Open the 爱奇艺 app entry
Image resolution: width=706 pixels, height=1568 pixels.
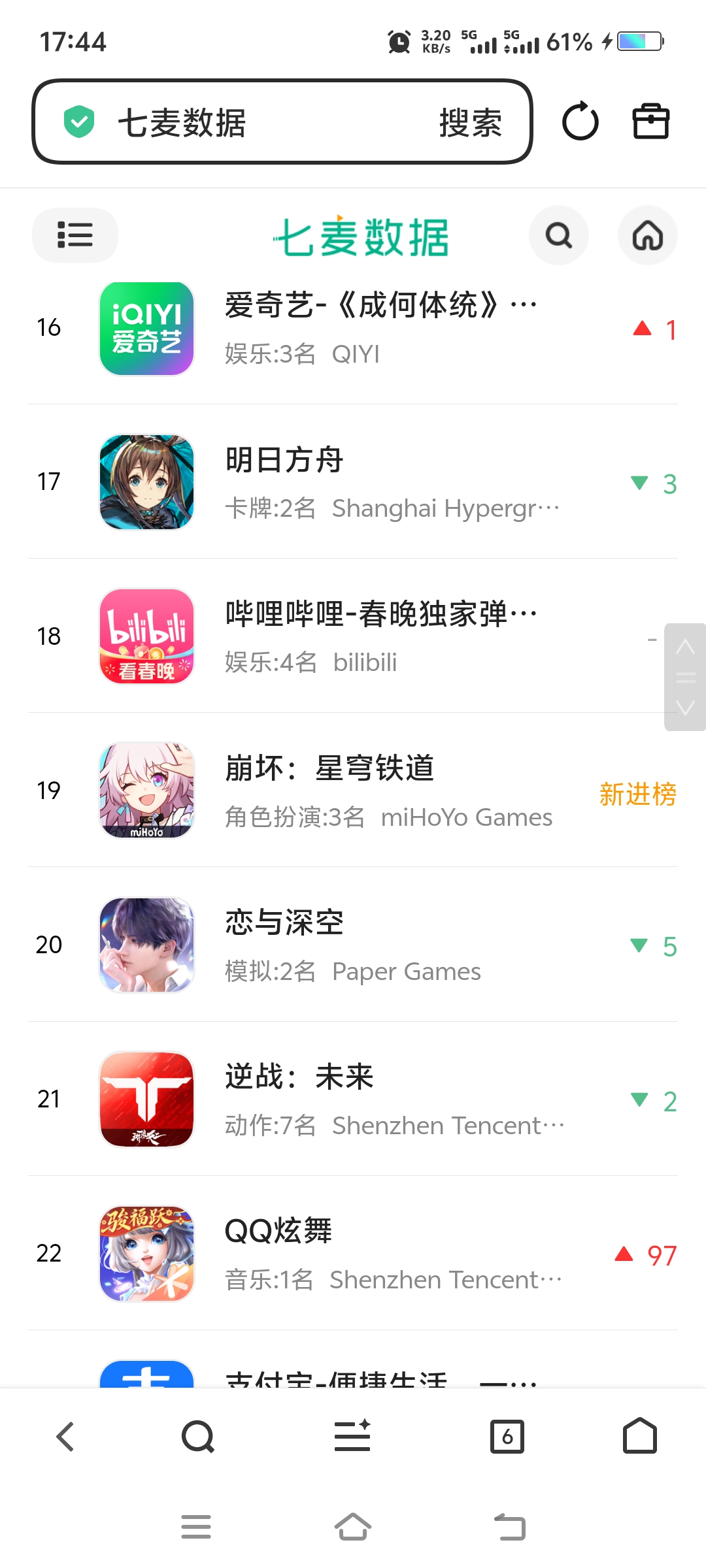(x=353, y=328)
